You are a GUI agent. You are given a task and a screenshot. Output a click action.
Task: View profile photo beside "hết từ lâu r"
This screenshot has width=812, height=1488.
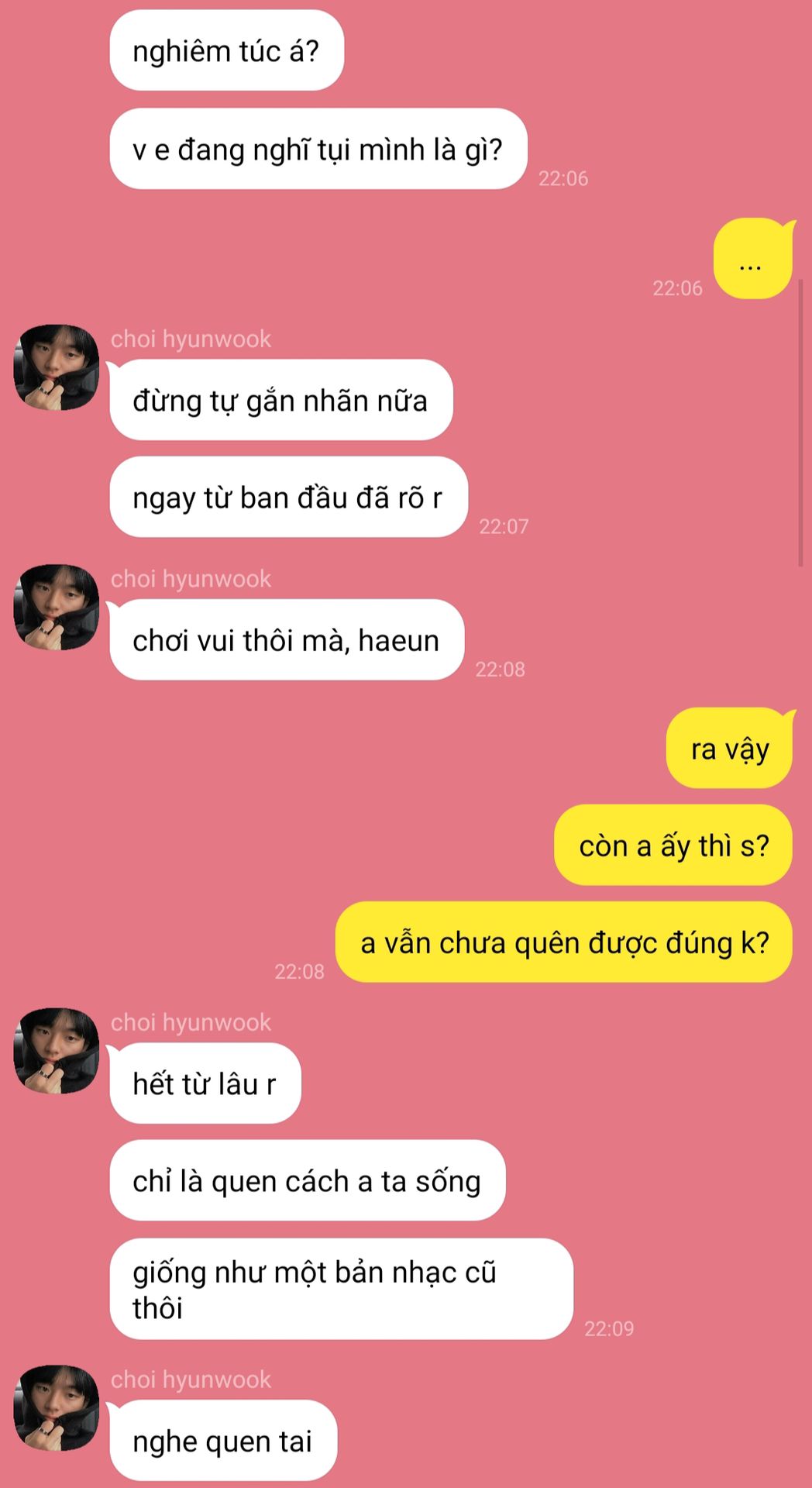(56, 1051)
